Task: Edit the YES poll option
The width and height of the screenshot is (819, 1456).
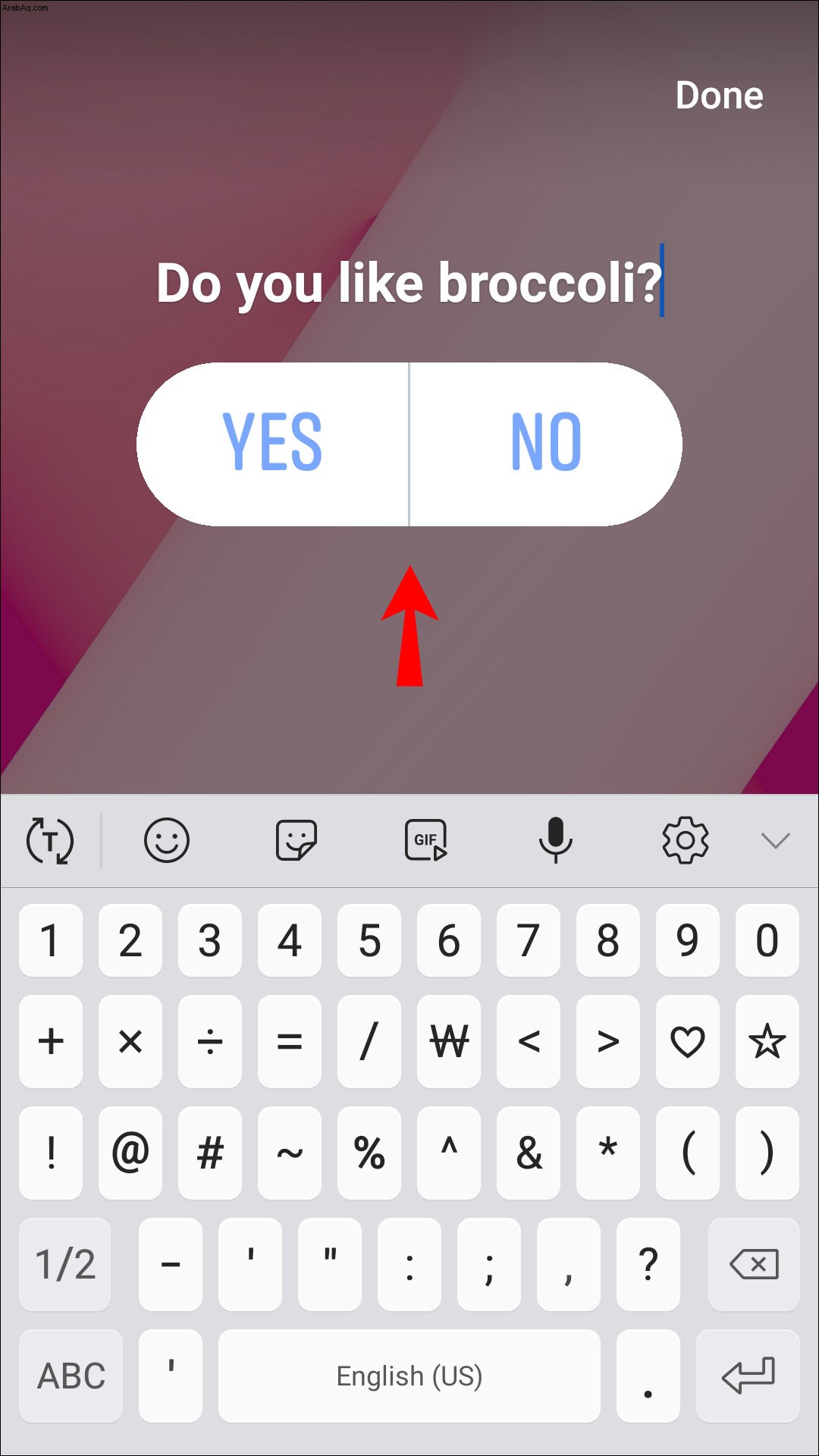Action: pos(273,444)
